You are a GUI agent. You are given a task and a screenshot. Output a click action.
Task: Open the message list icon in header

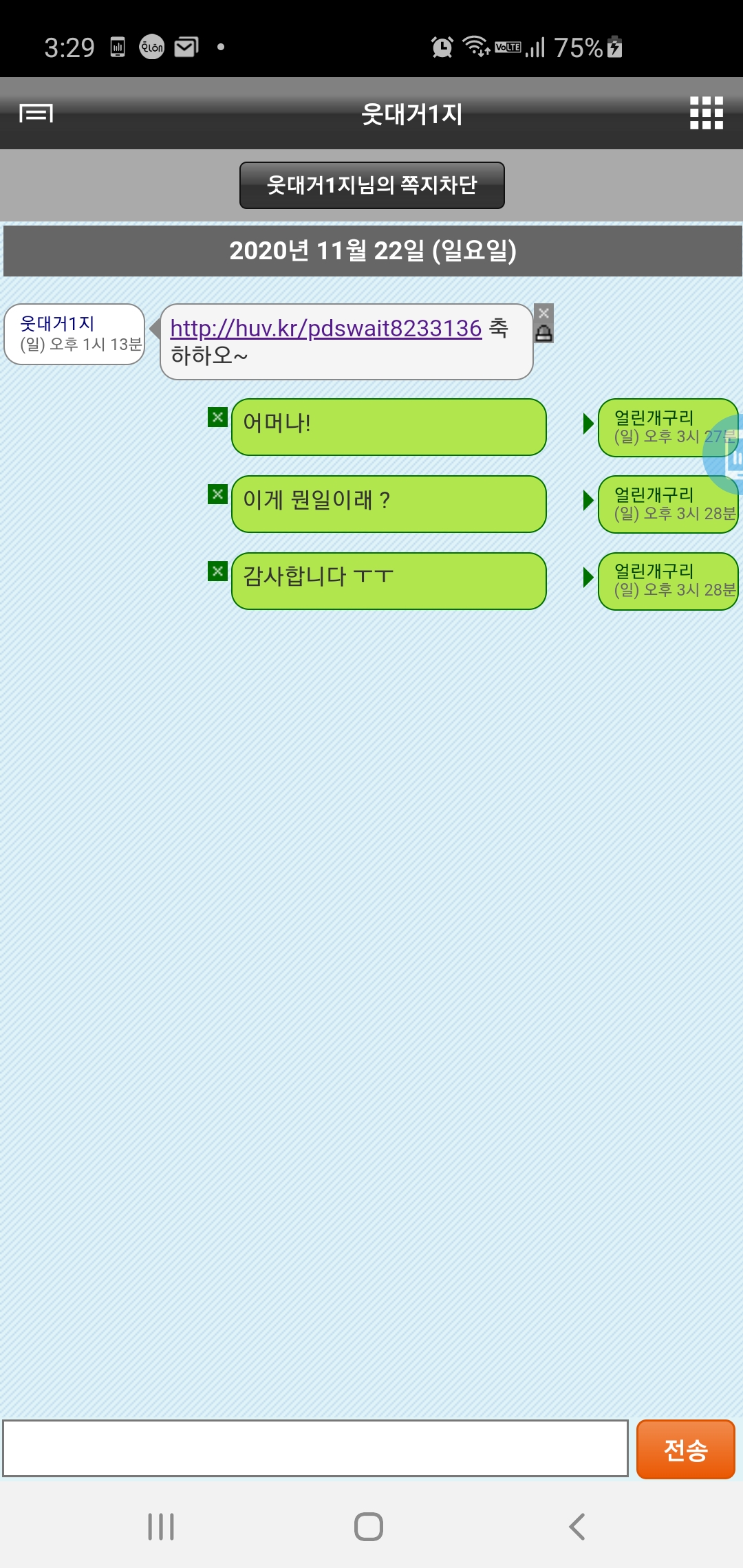point(36,113)
